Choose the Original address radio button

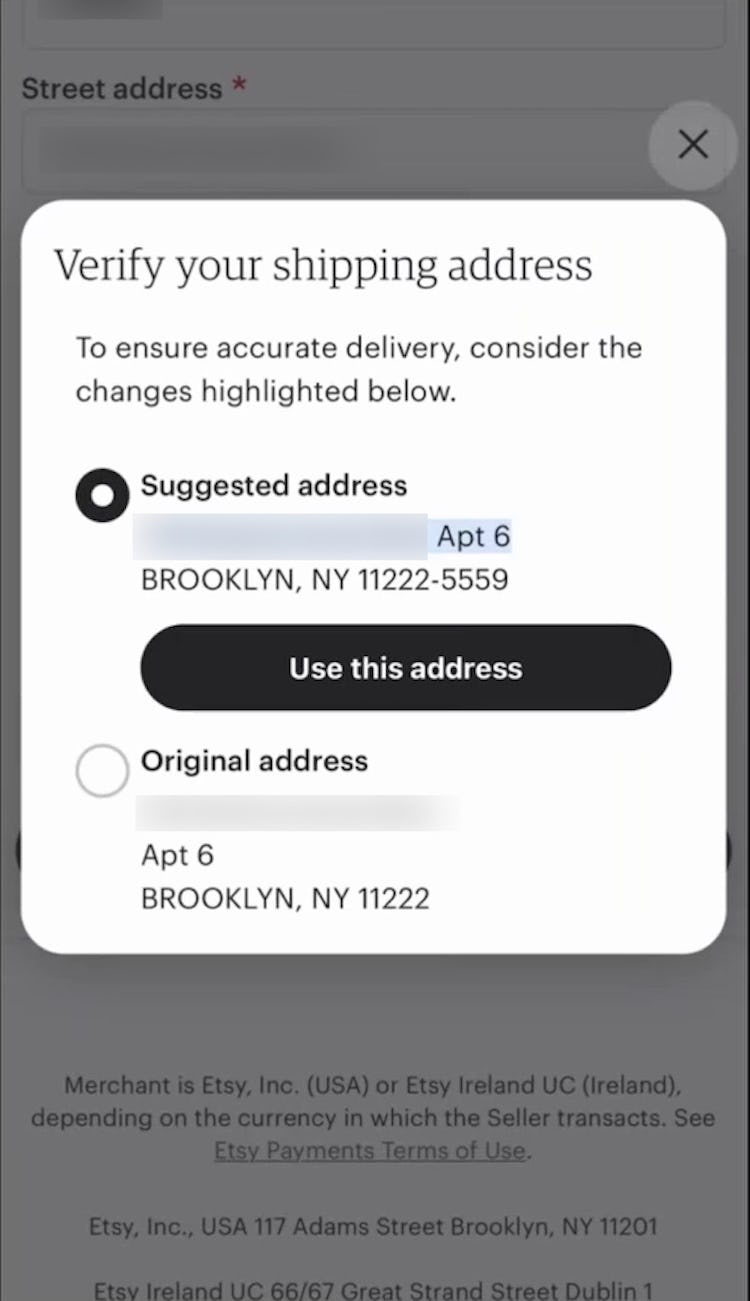(x=102, y=771)
